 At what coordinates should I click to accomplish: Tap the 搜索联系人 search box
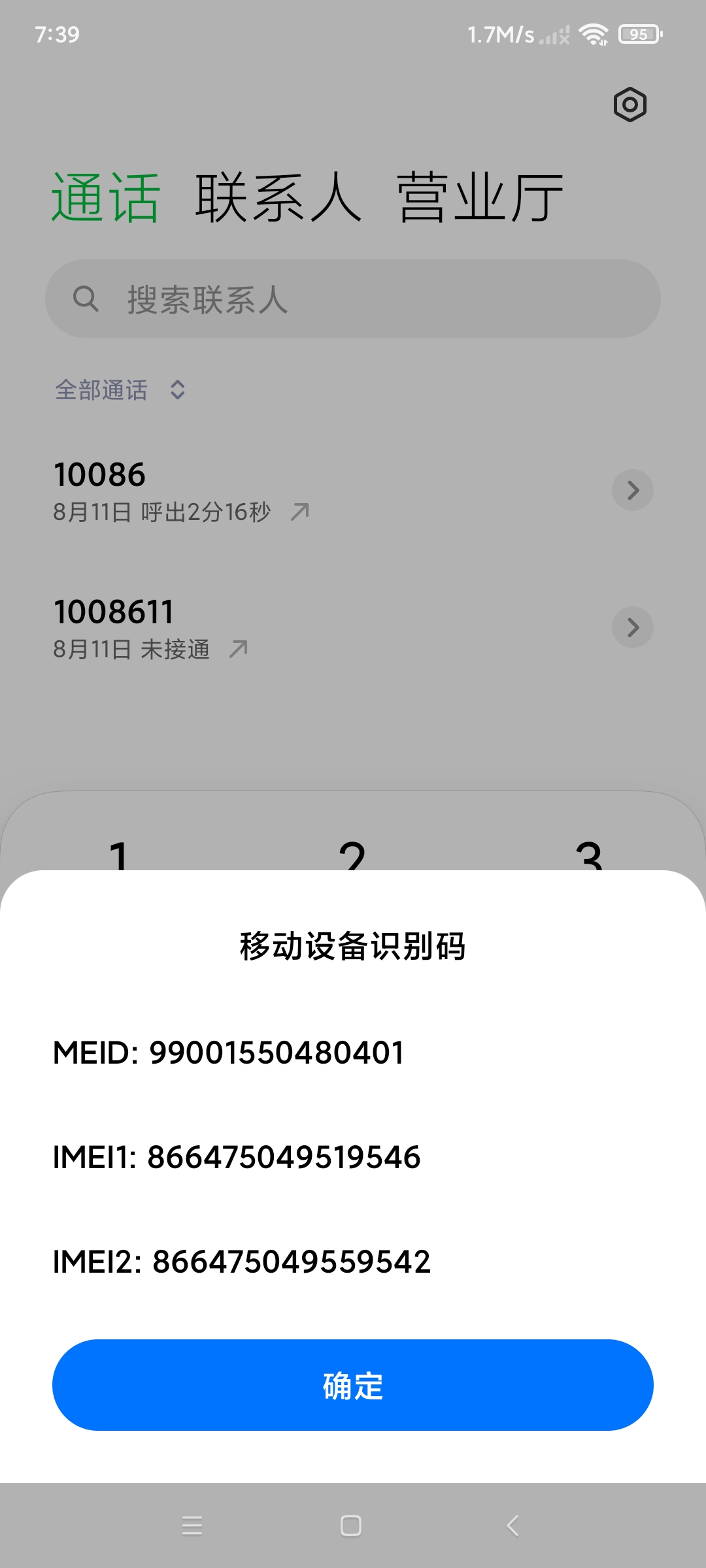353,299
